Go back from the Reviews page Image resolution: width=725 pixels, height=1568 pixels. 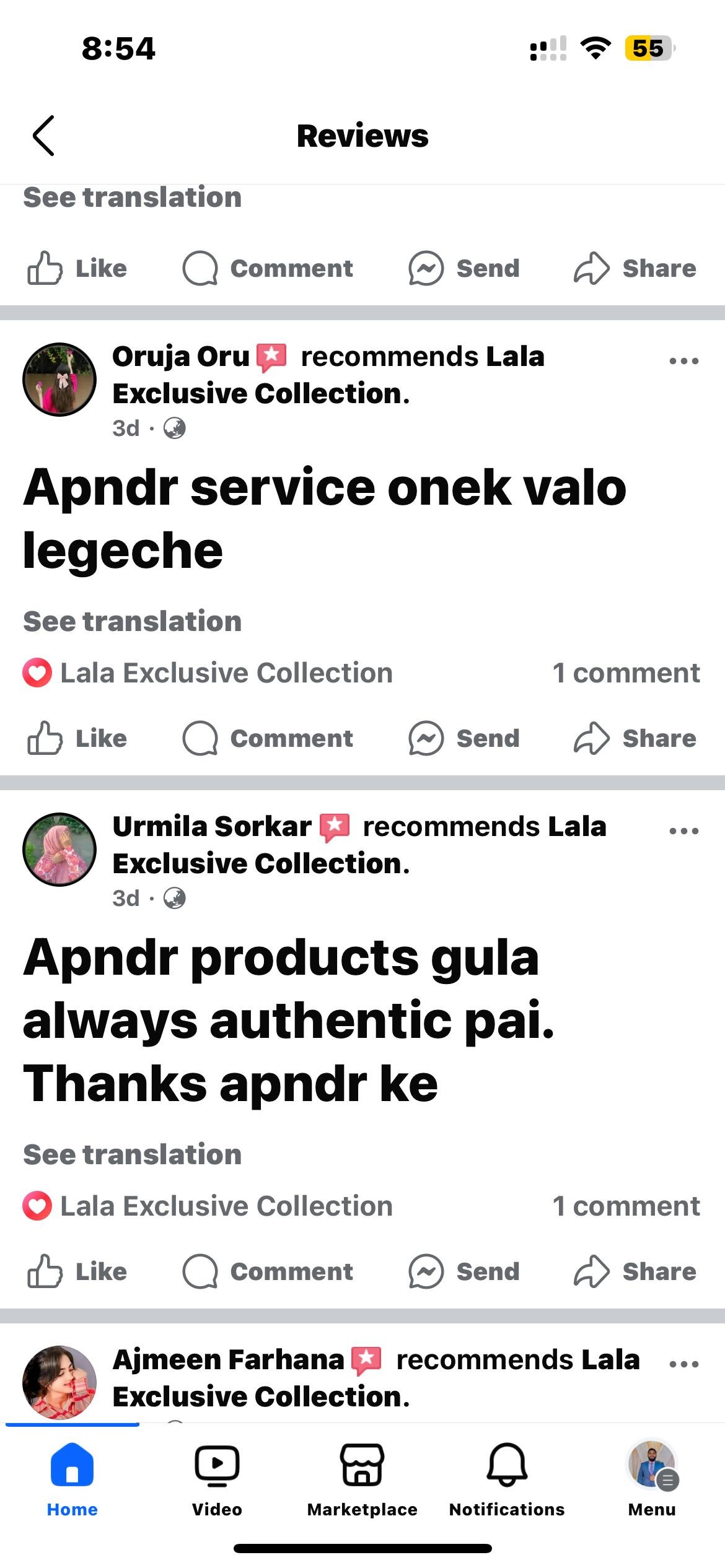(x=43, y=136)
